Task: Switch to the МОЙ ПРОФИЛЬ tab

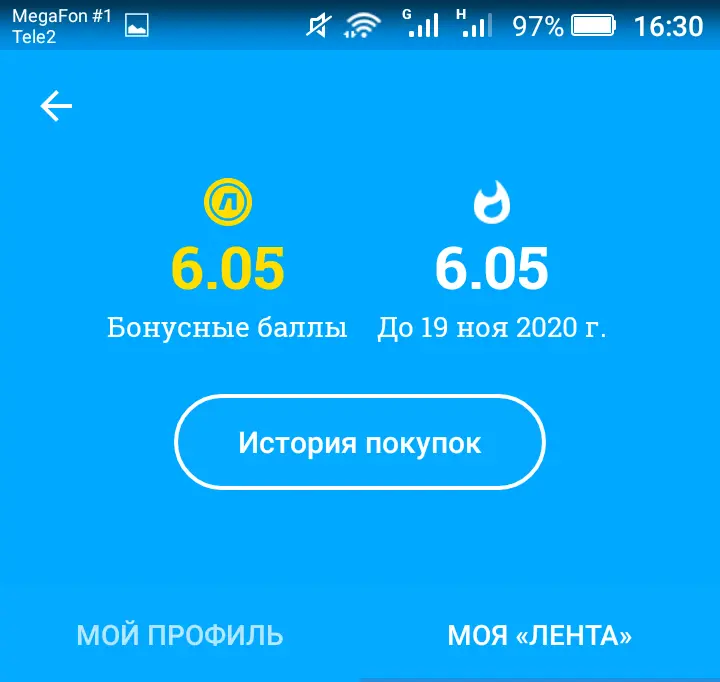Action: [180, 636]
